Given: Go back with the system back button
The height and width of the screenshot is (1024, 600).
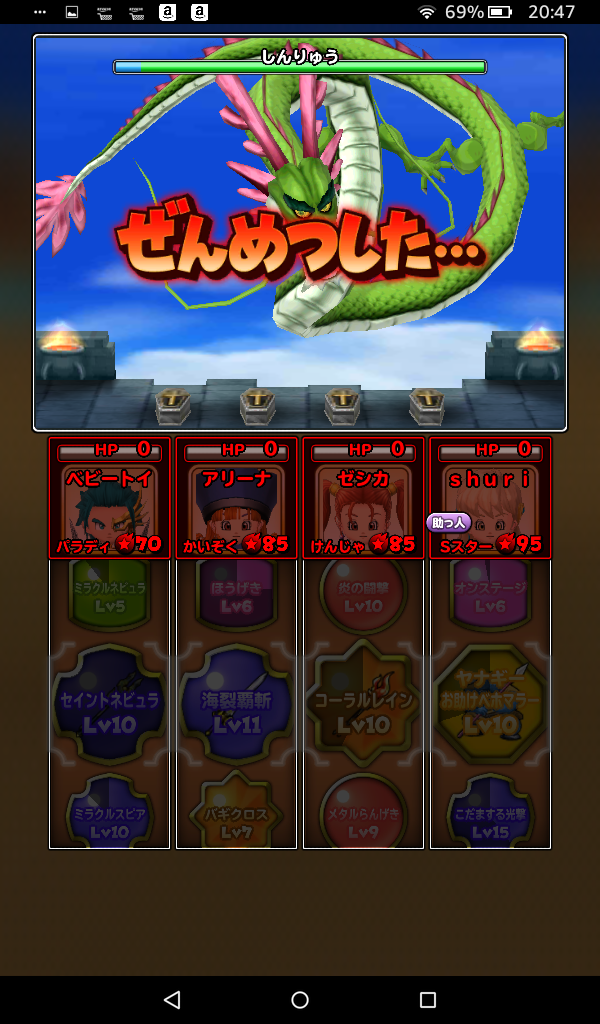Looking at the screenshot, I should tap(171, 999).
